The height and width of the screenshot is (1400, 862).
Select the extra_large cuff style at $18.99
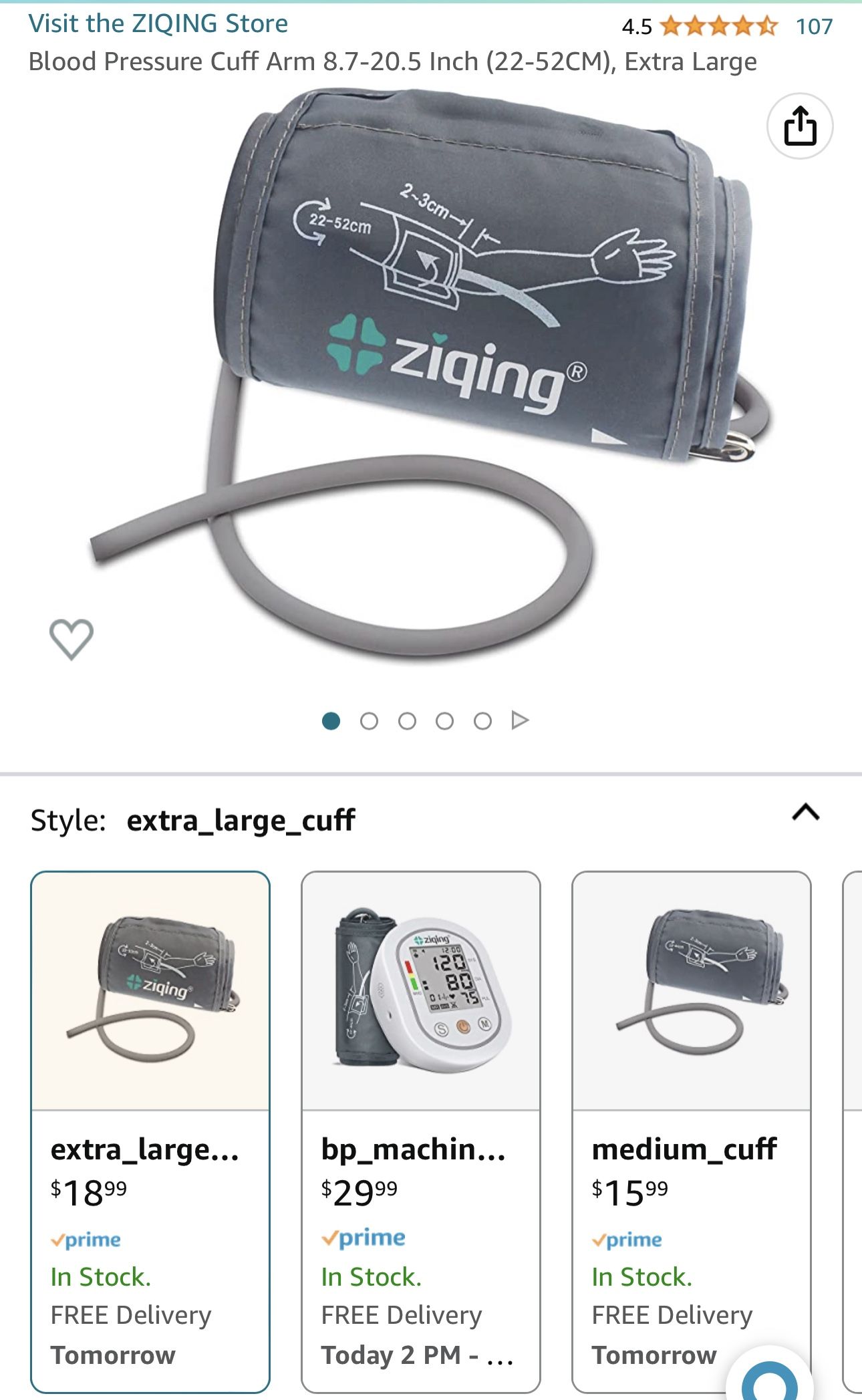[x=150, y=1131]
